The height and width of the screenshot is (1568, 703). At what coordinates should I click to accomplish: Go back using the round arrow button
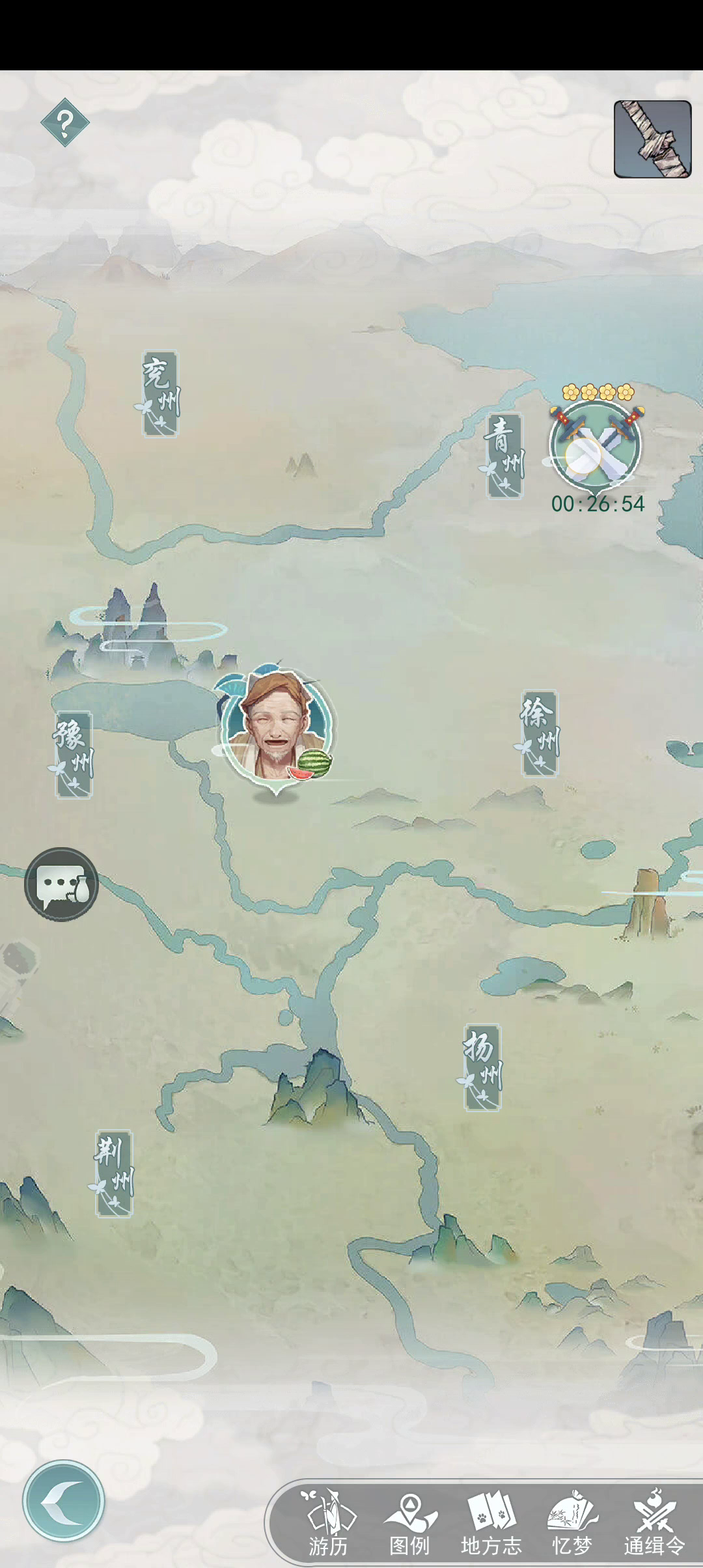click(63, 1500)
